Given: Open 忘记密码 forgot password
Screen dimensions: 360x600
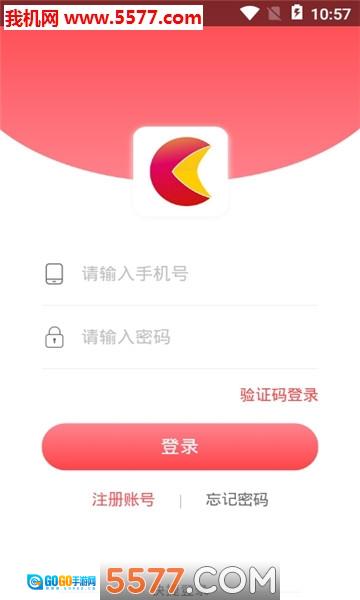Looking at the screenshot, I should [x=237, y=499].
